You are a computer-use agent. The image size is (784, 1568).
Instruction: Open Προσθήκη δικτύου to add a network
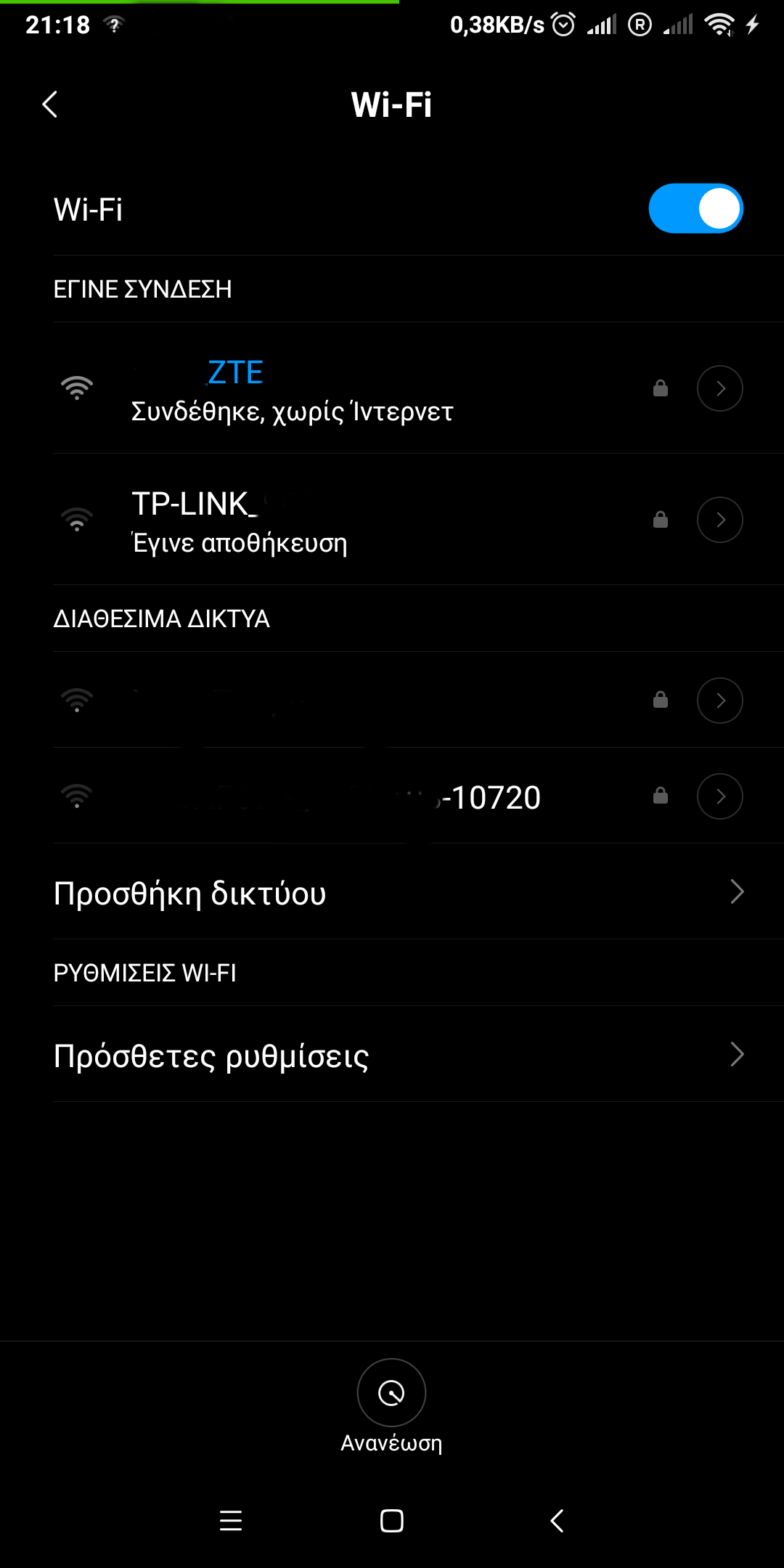(392, 892)
